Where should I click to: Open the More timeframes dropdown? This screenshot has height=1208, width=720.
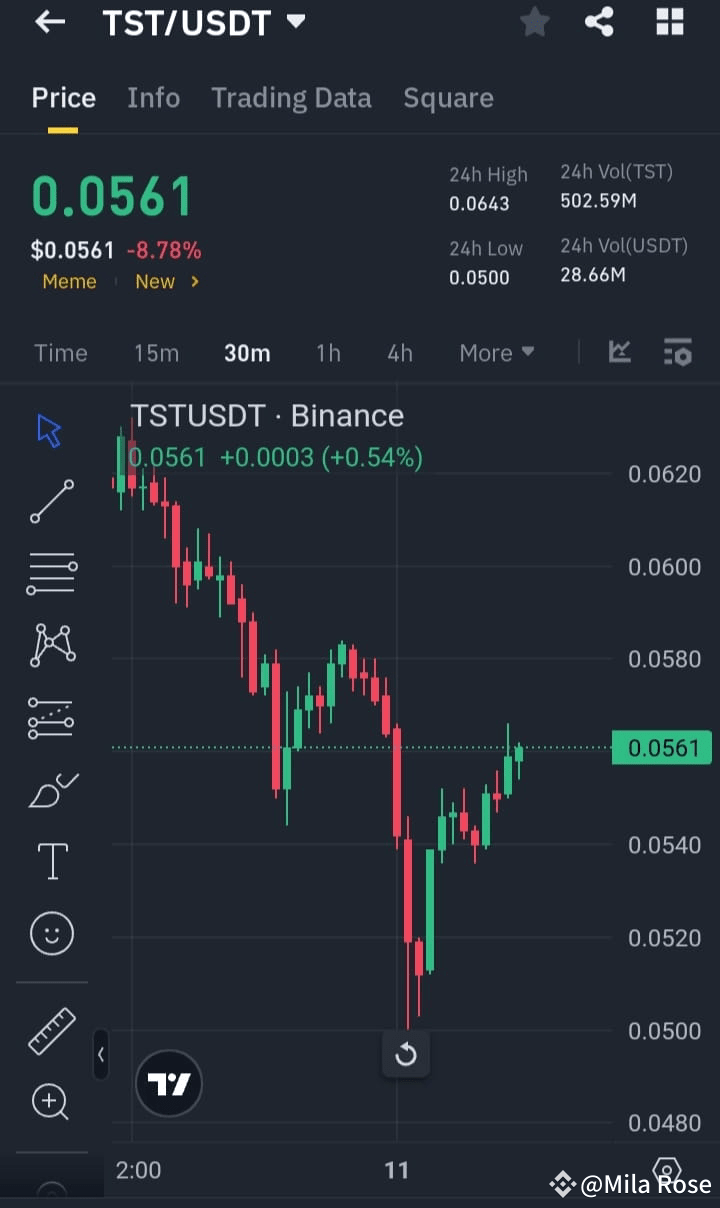496,352
